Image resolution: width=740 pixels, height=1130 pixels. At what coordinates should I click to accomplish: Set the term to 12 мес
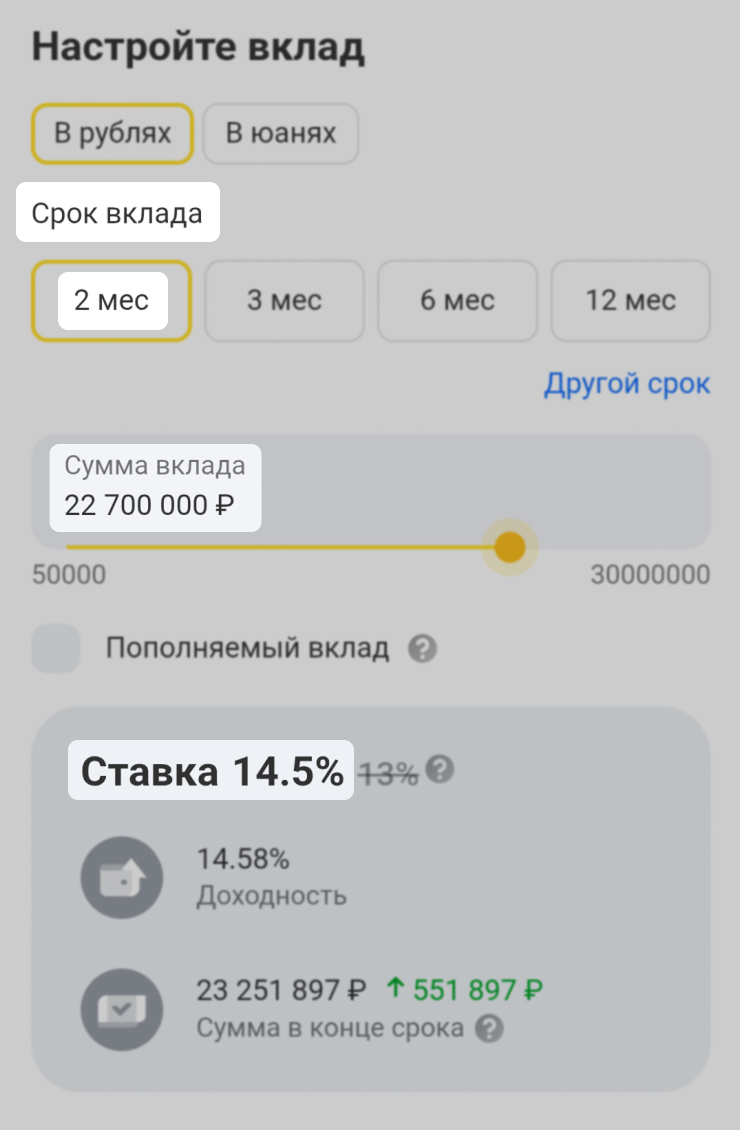[x=630, y=301]
